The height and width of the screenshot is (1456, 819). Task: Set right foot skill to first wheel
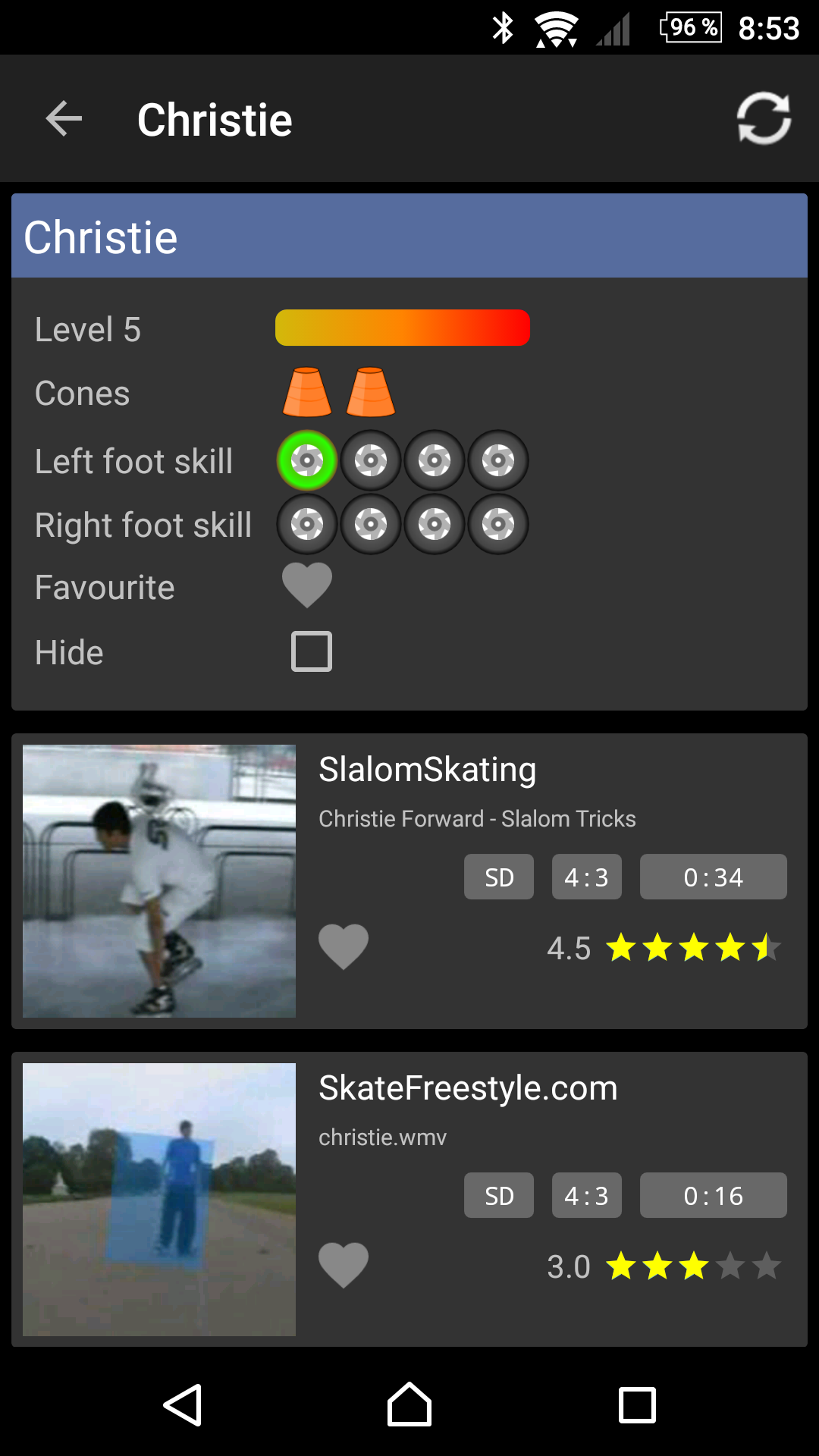[x=307, y=524]
